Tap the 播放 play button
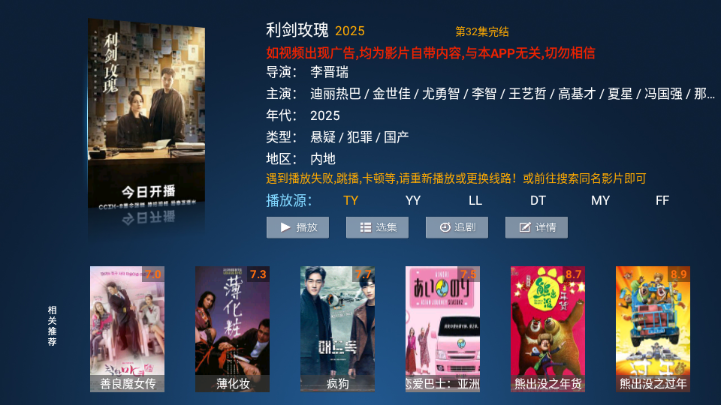721x405 pixels. pos(297,227)
